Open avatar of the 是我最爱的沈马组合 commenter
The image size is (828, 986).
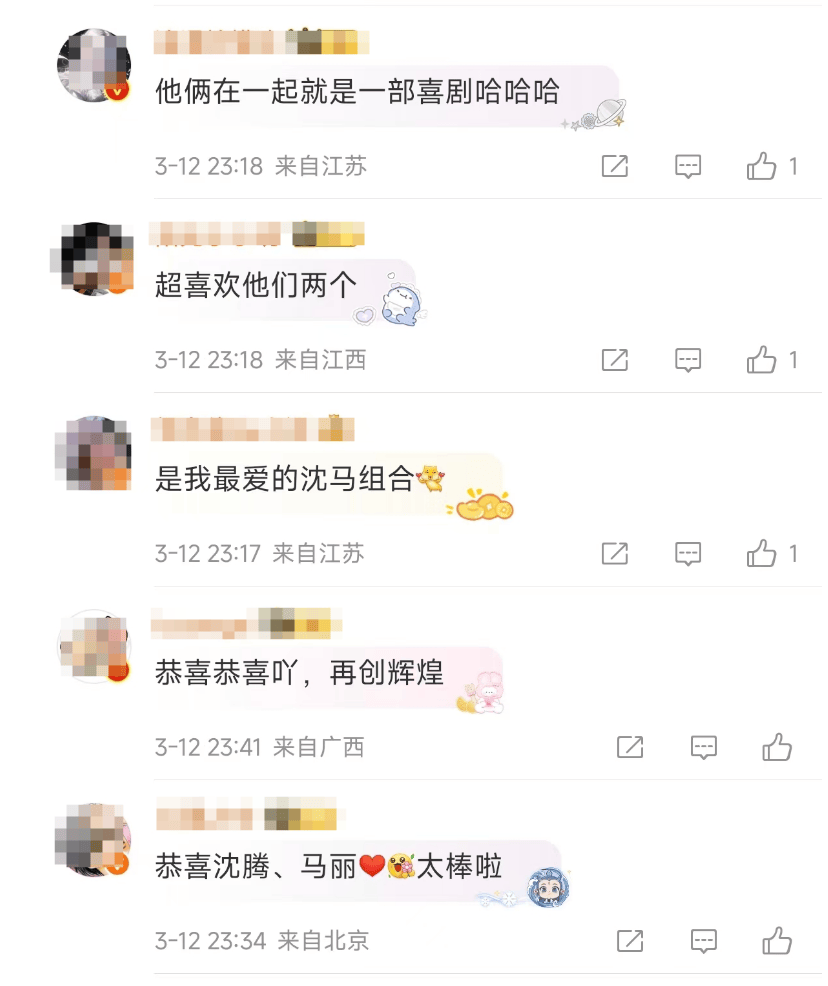click(93, 452)
